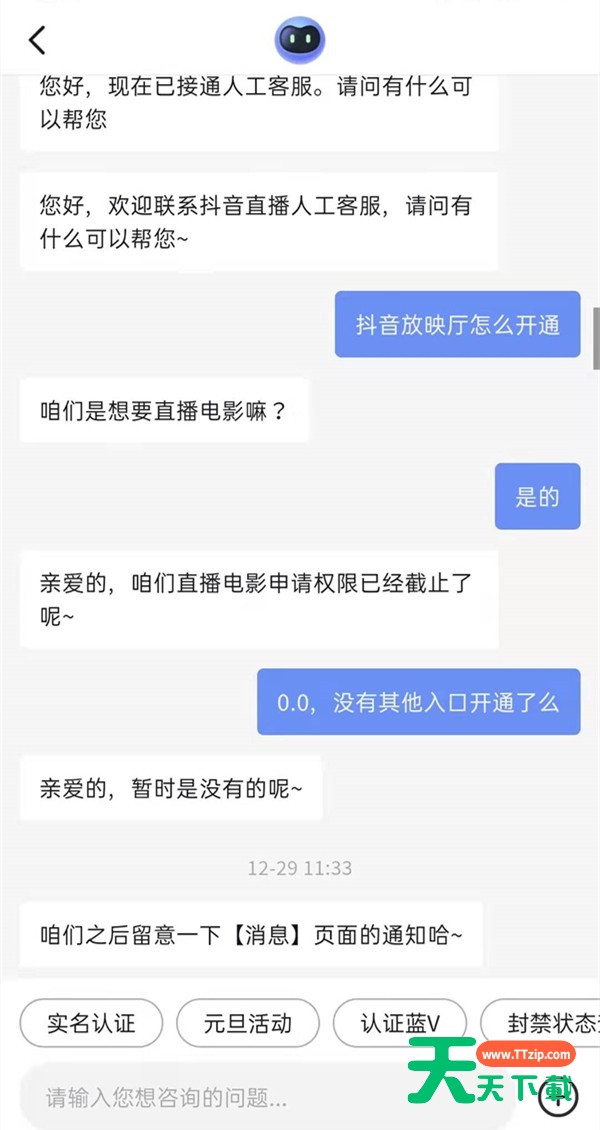Tap the 认证蓝V suggestion chip

click(400, 1023)
